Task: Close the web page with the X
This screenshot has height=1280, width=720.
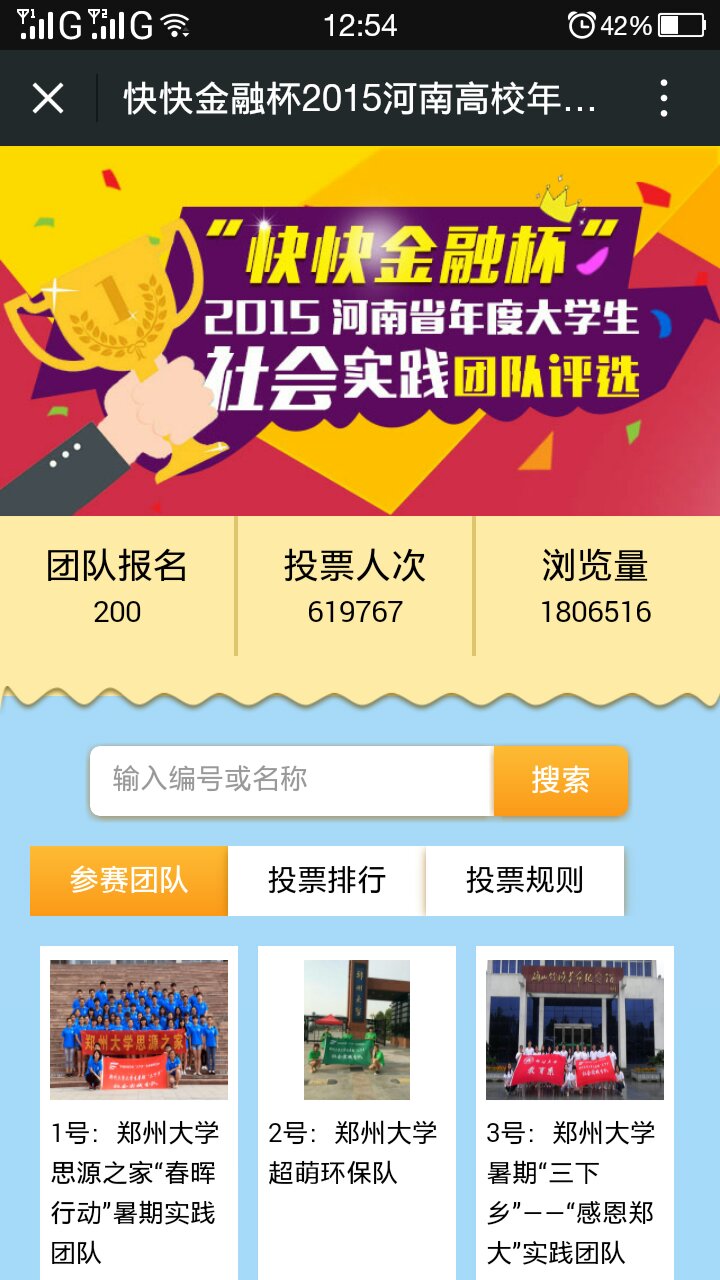Action: pos(48,98)
